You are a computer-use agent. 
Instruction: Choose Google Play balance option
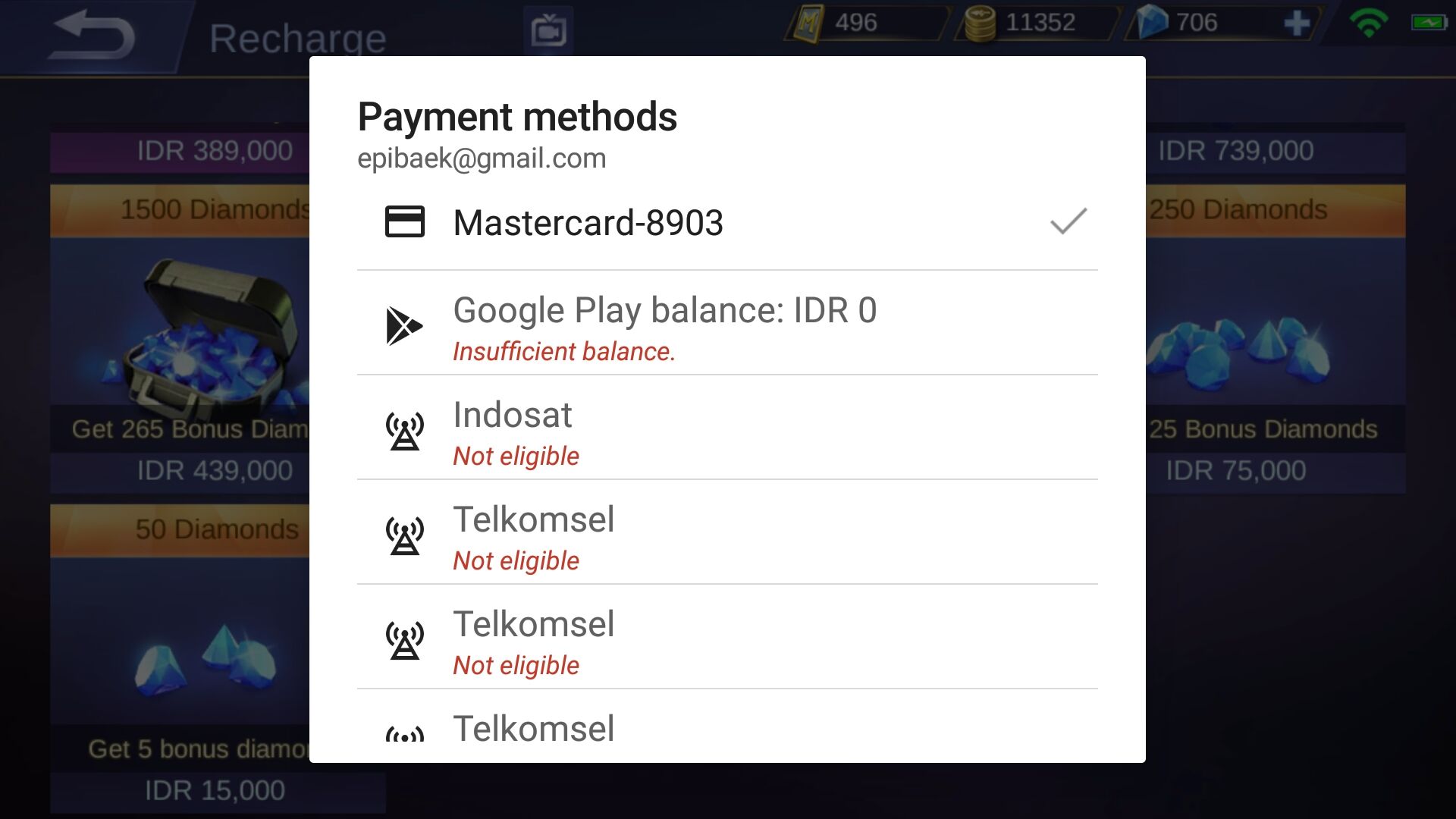click(x=726, y=326)
